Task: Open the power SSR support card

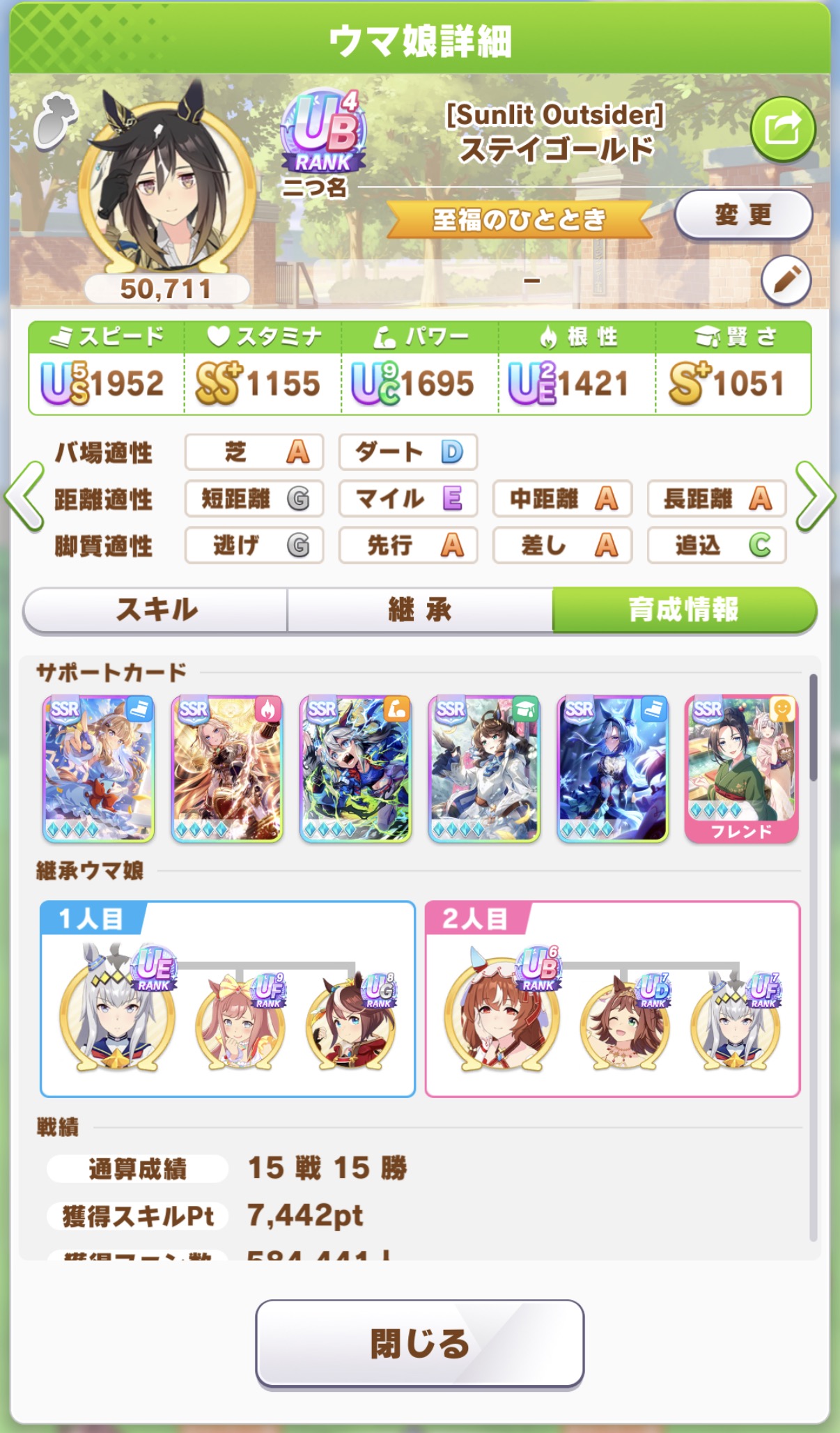Action: pos(355,768)
